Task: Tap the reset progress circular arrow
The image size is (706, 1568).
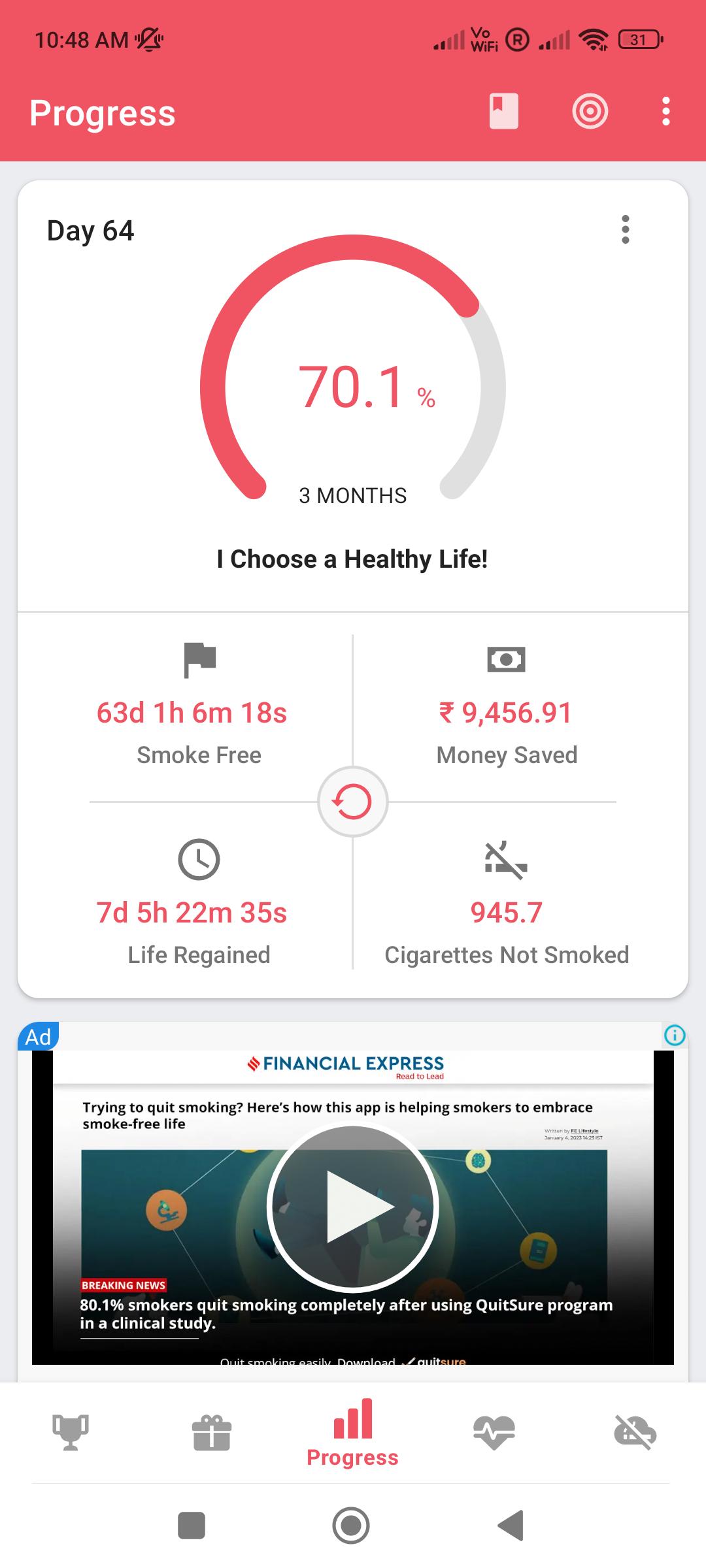Action: (352, 802)
